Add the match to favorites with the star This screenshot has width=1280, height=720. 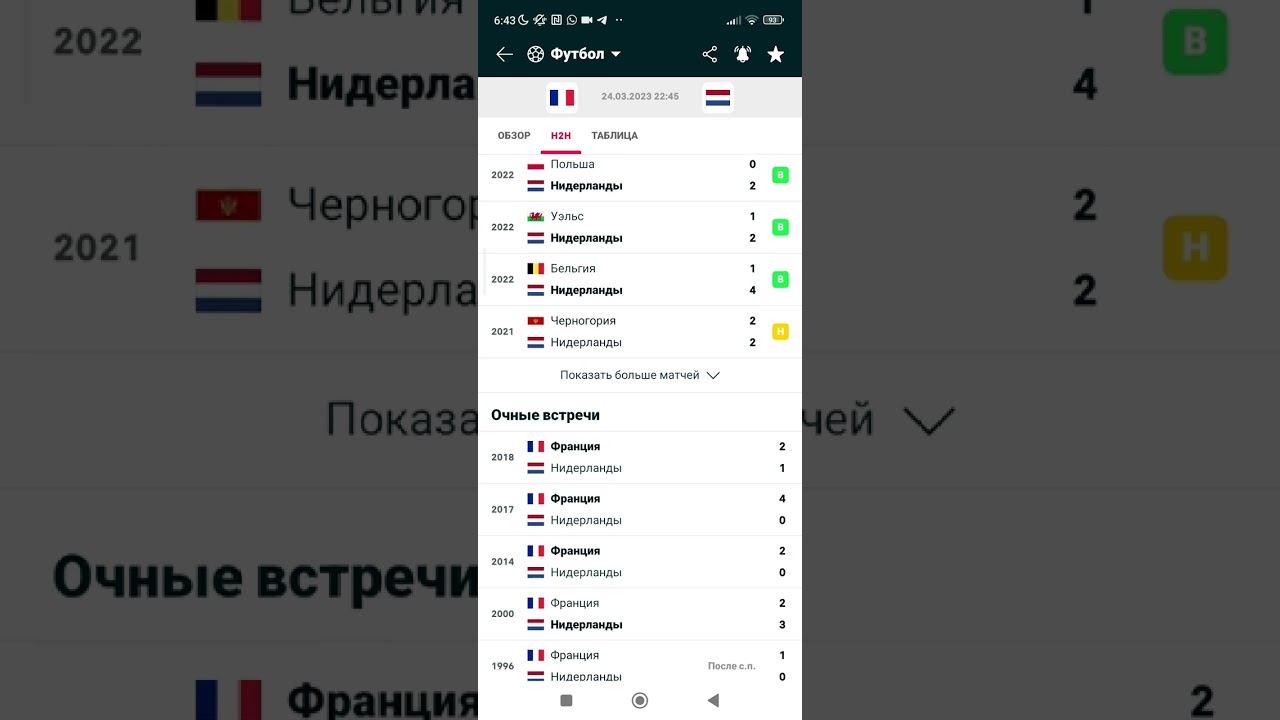tap(776, 54)
